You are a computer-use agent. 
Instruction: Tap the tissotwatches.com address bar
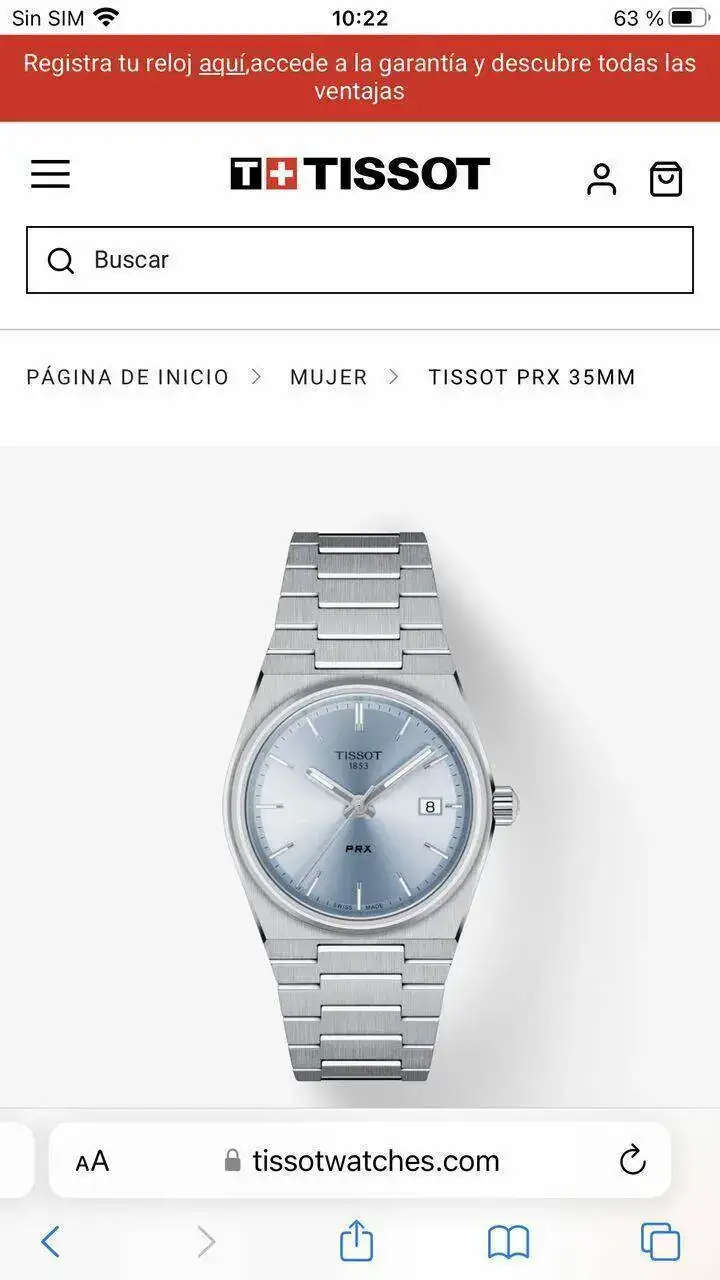coord(375,1161)
